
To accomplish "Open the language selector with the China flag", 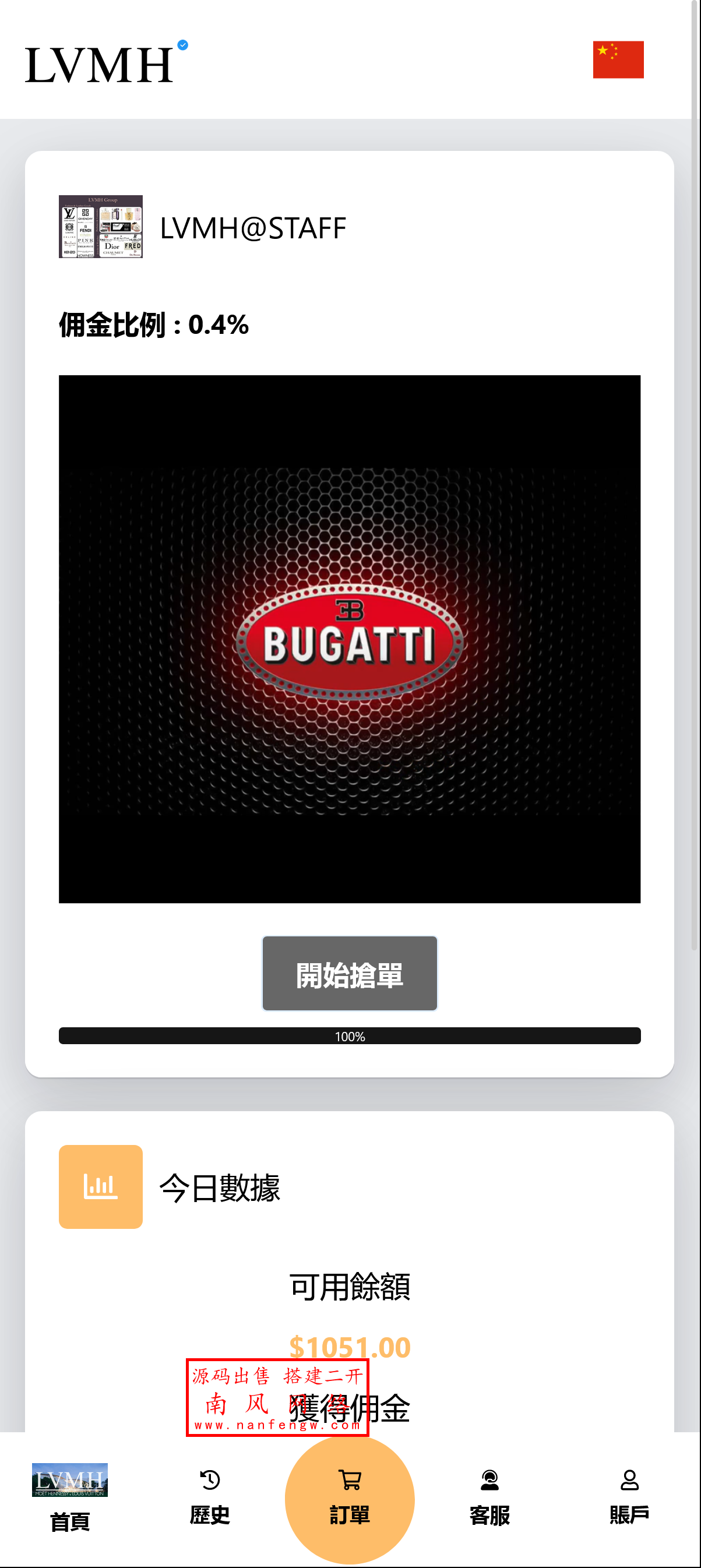I will point(618,59).
